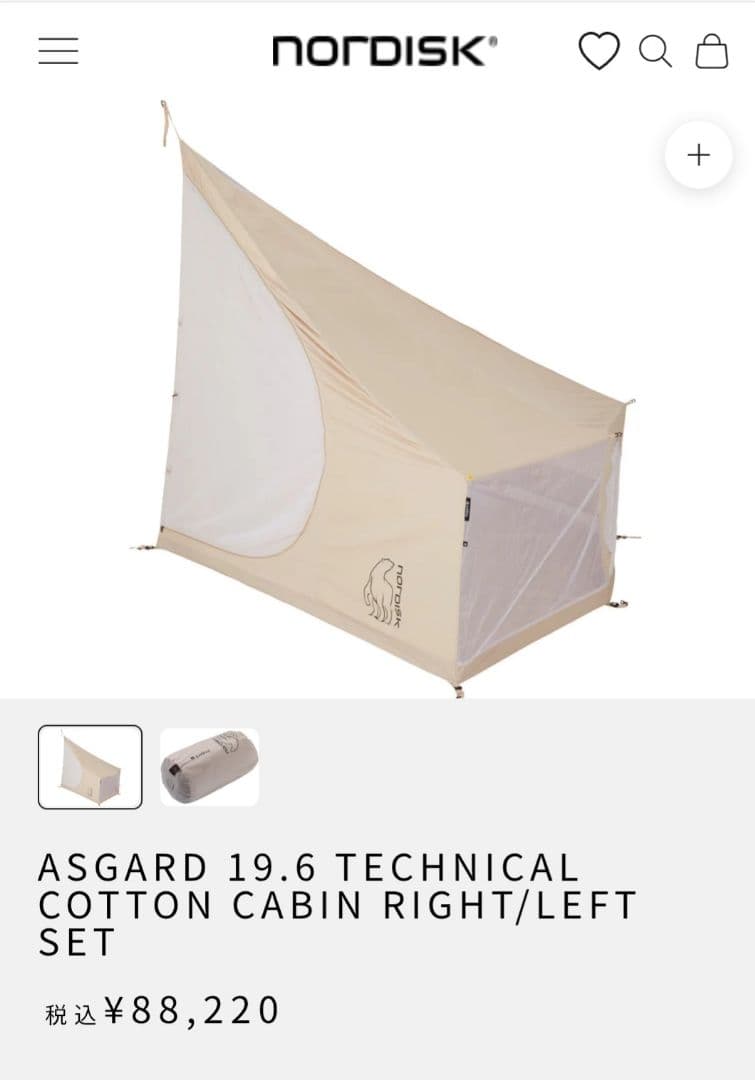
Task: Open the wishlist heart icon
Action: [x=599, y=51]
